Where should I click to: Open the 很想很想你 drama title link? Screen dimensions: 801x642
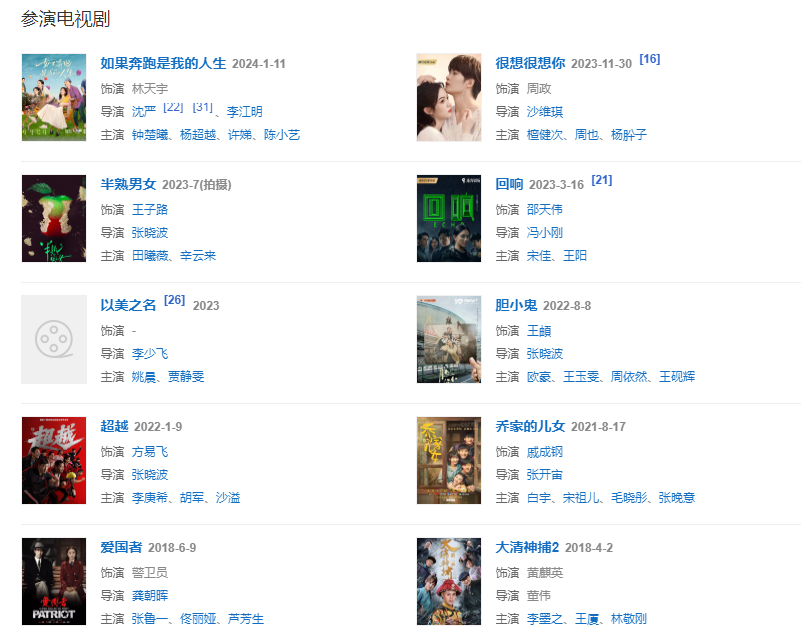click(530, 63)
